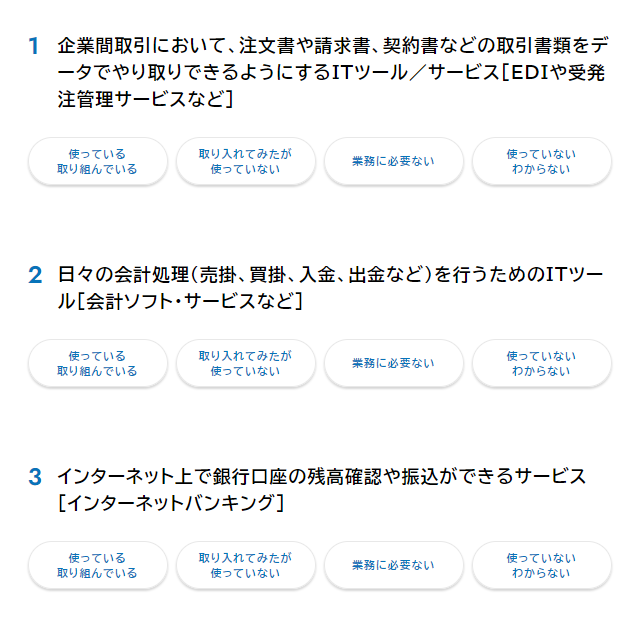The image size is (641, 636).
Task: Select 使っていない わからない for question 2
Action: [x=541, y=364]
